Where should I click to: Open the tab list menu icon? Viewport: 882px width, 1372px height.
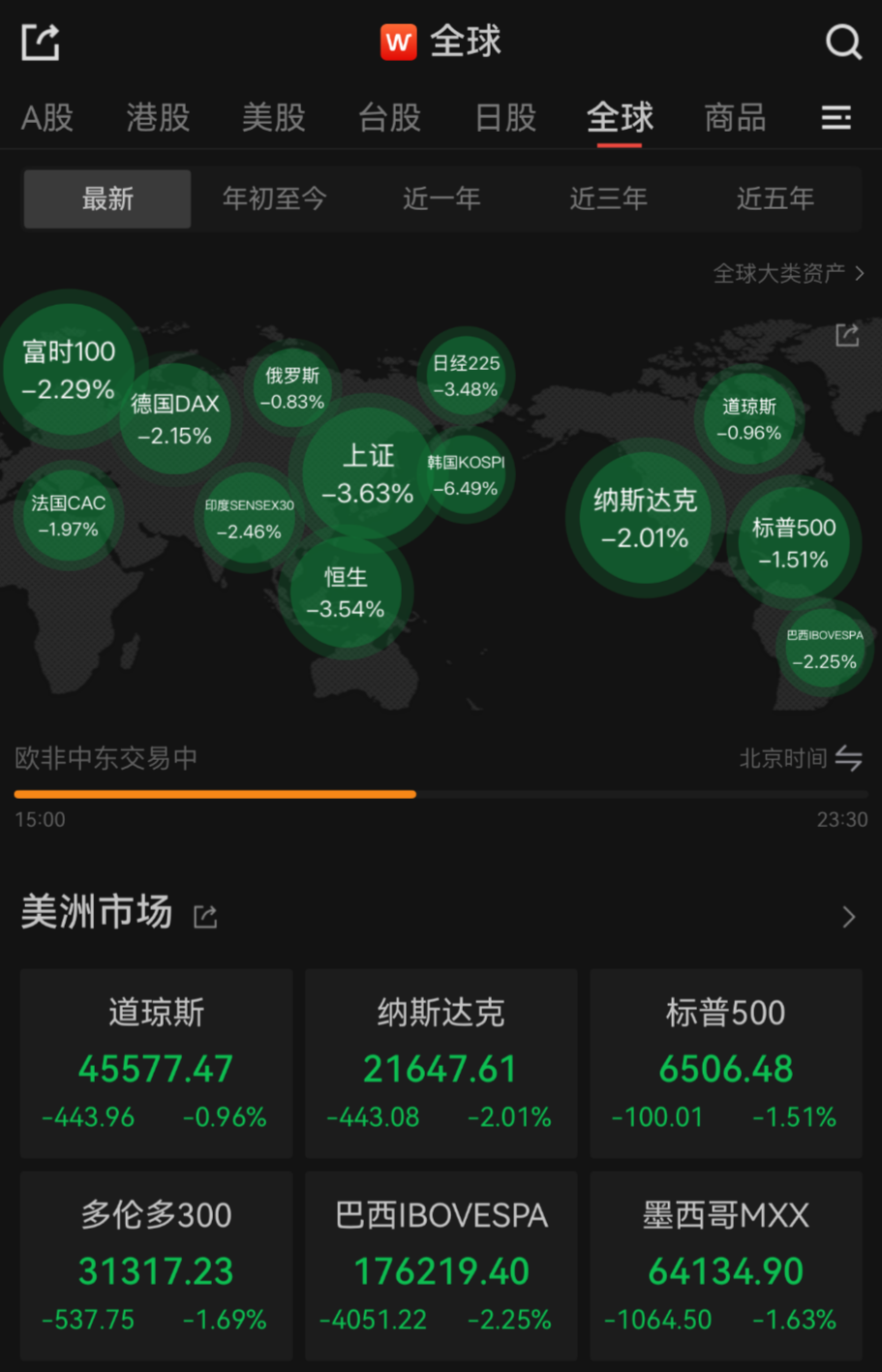click(836, 118)
